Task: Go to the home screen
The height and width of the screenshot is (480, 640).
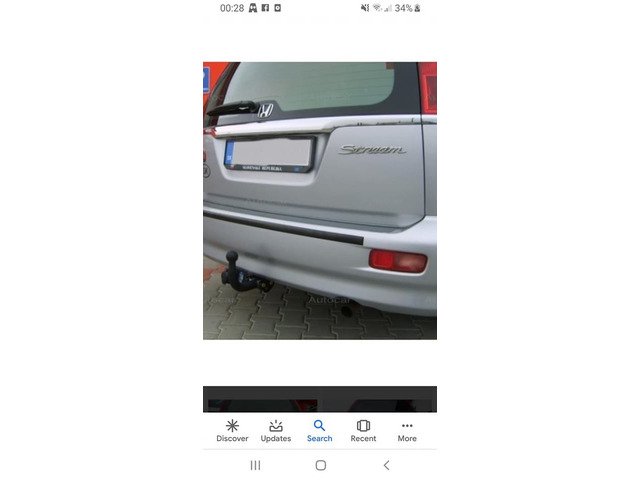Action: point(320,465)
